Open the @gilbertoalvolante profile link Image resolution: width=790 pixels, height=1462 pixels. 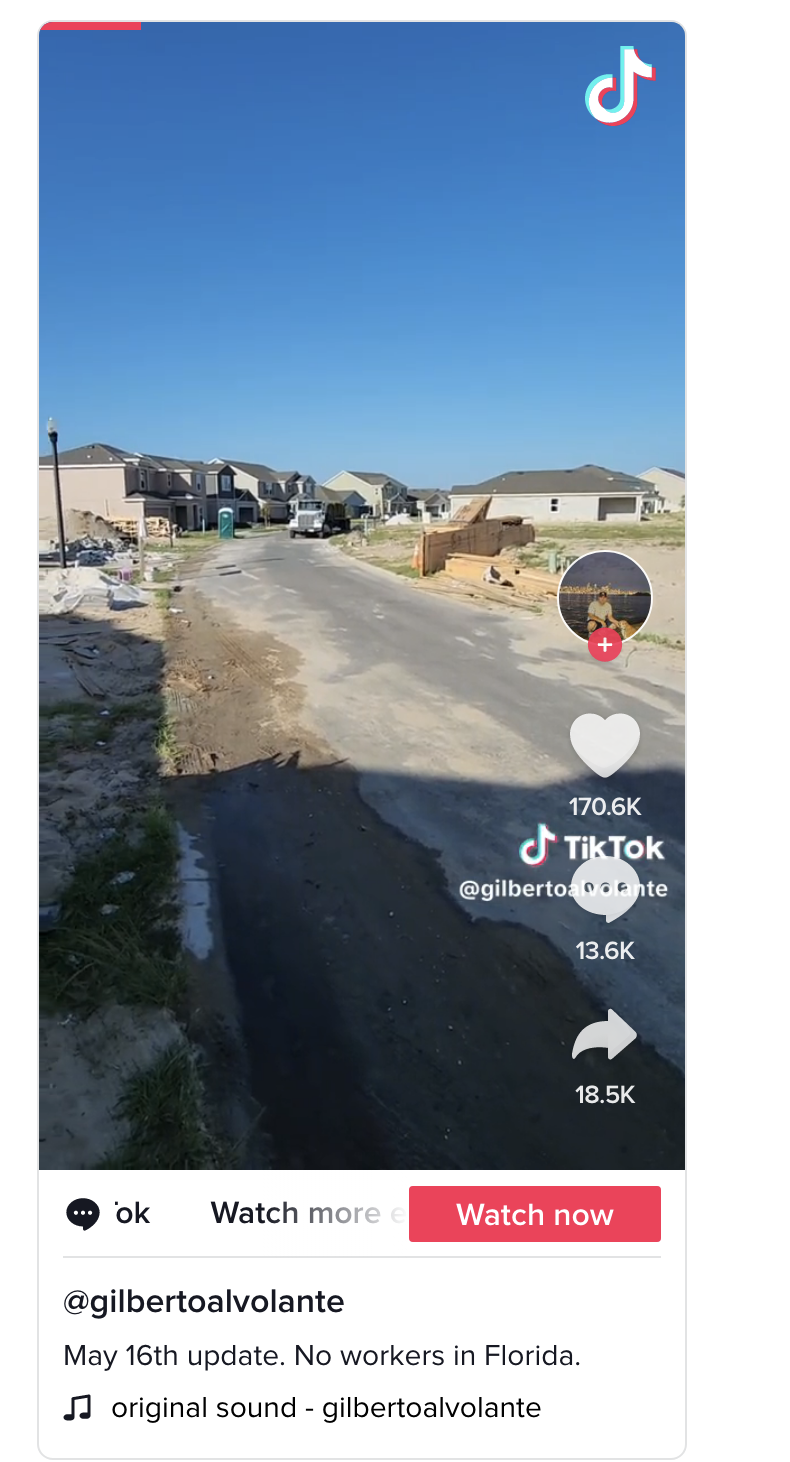203,1302
